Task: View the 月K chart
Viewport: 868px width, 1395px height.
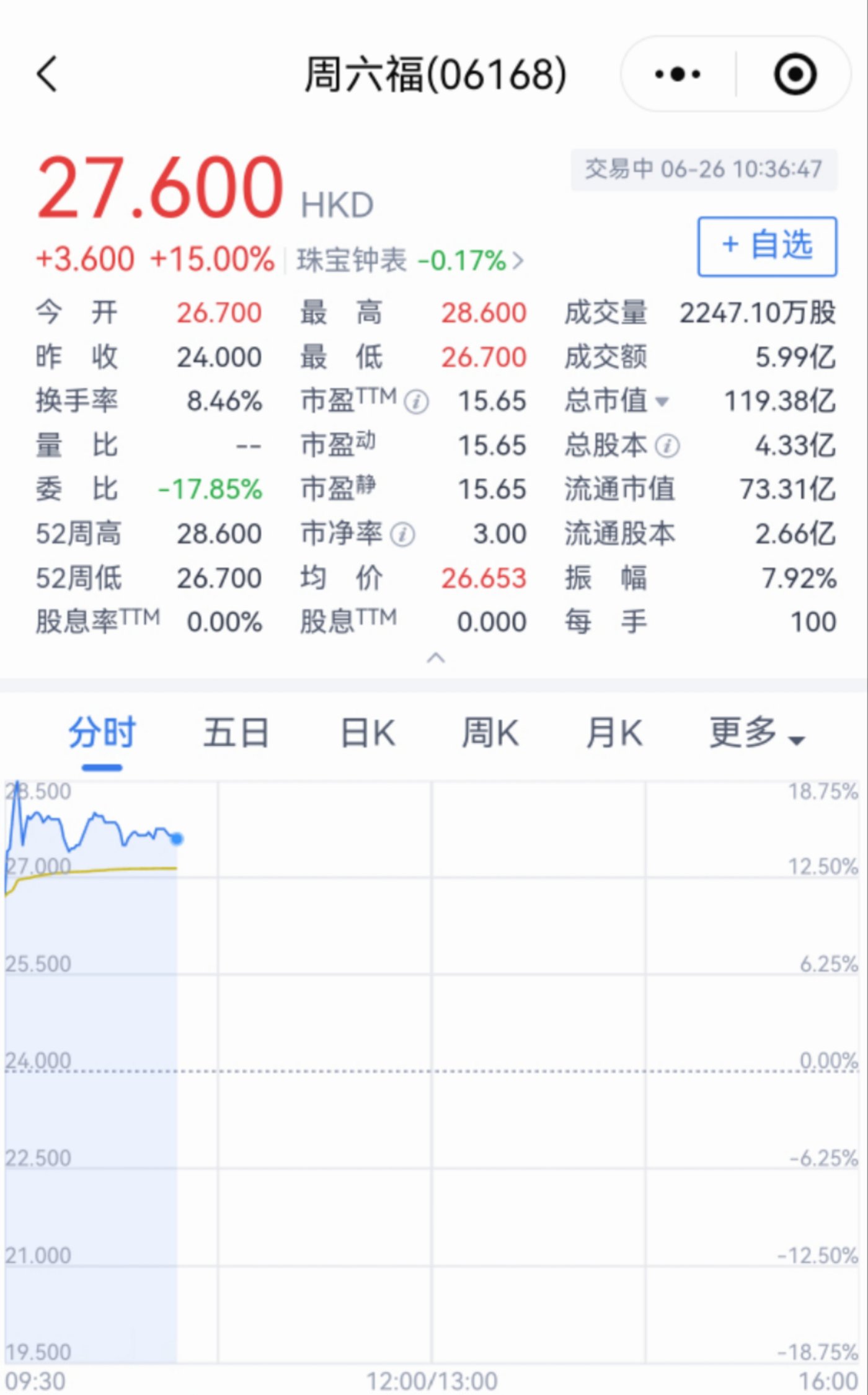Action: tap(614, 733)
